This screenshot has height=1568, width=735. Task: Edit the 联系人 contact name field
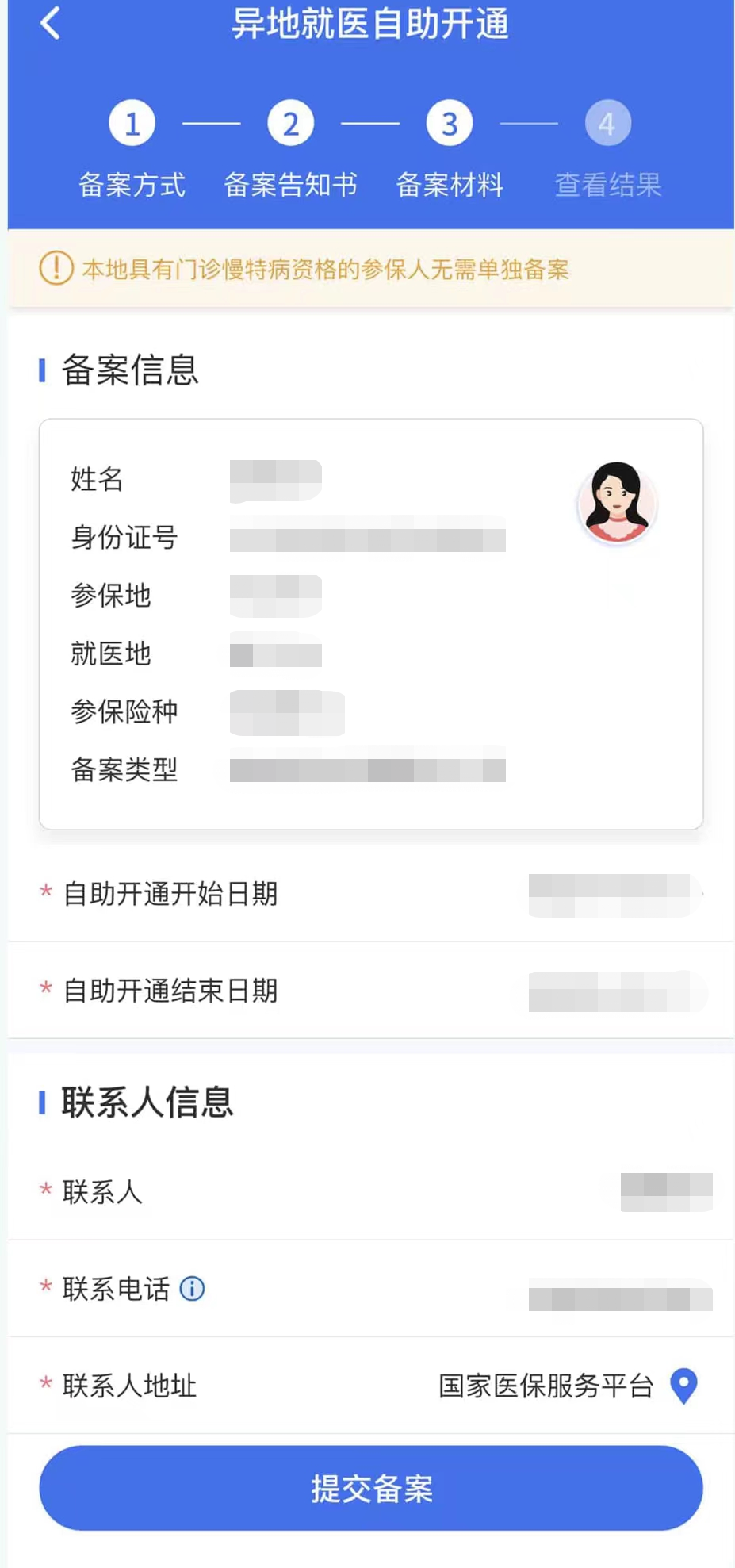pos(665,1192)
